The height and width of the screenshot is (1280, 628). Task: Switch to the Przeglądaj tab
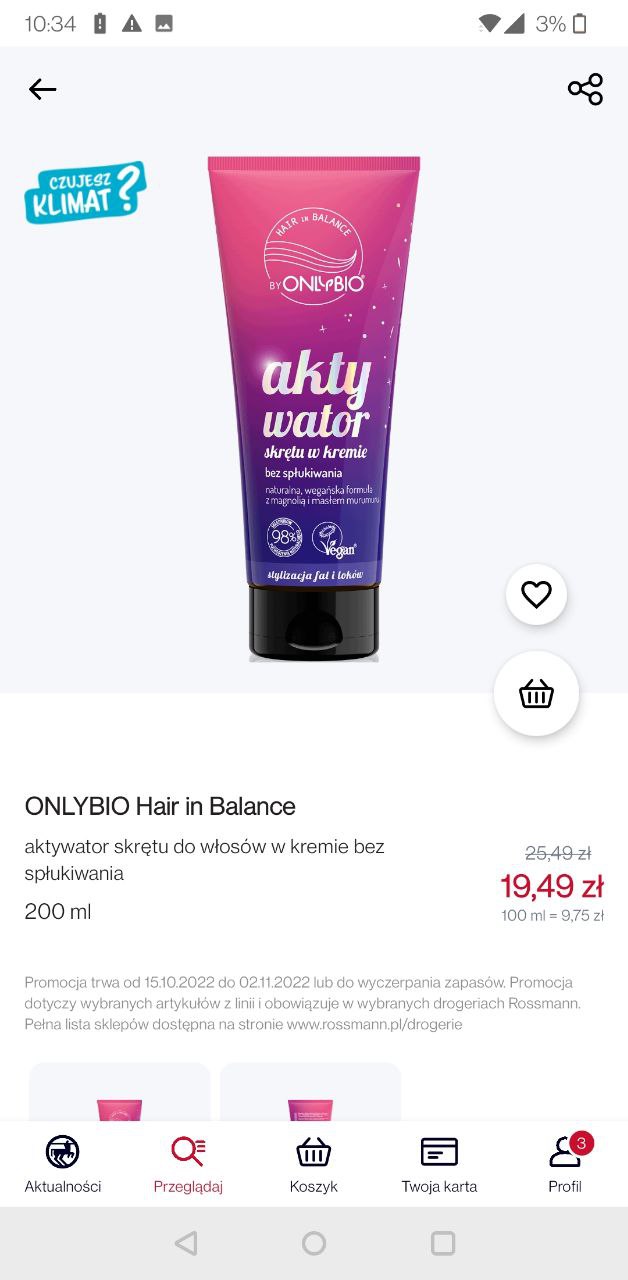pos(188,1164)
